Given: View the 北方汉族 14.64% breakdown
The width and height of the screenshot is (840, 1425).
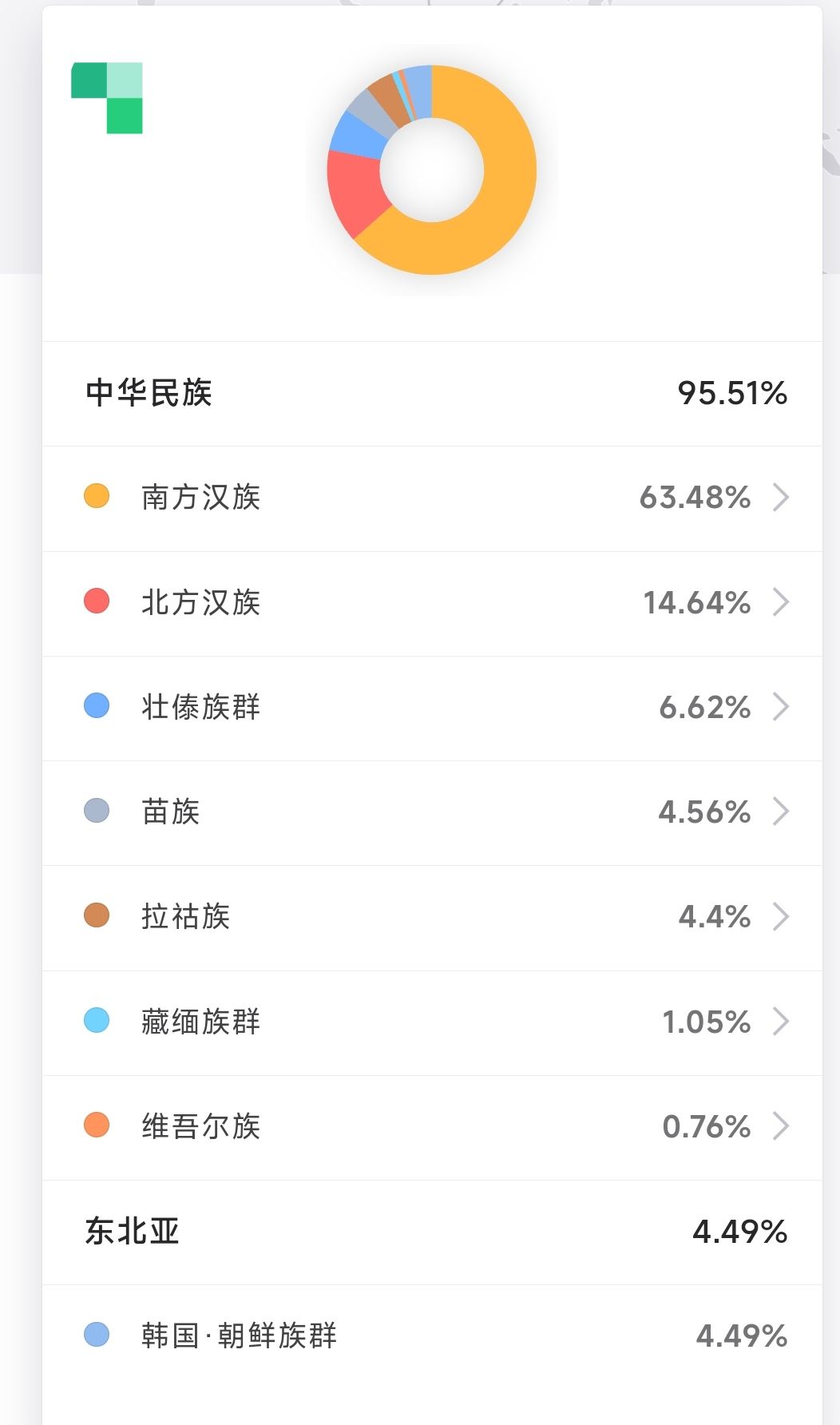Looking at the screenshot, I should (432, 603).
